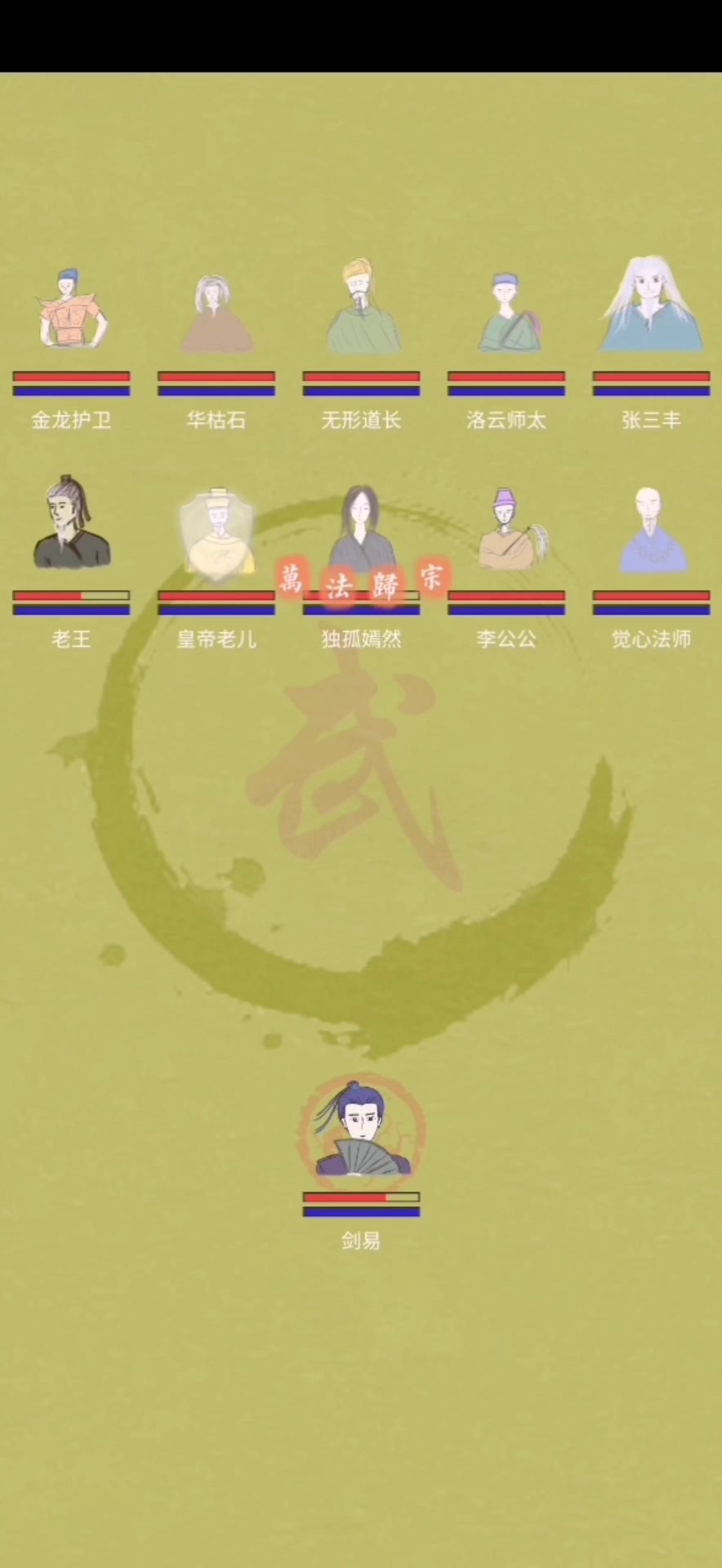The height and width of the screenshot is (1568, 722).
Task: Choose 洛云师太 as target
Action: [x=506, y=313]
